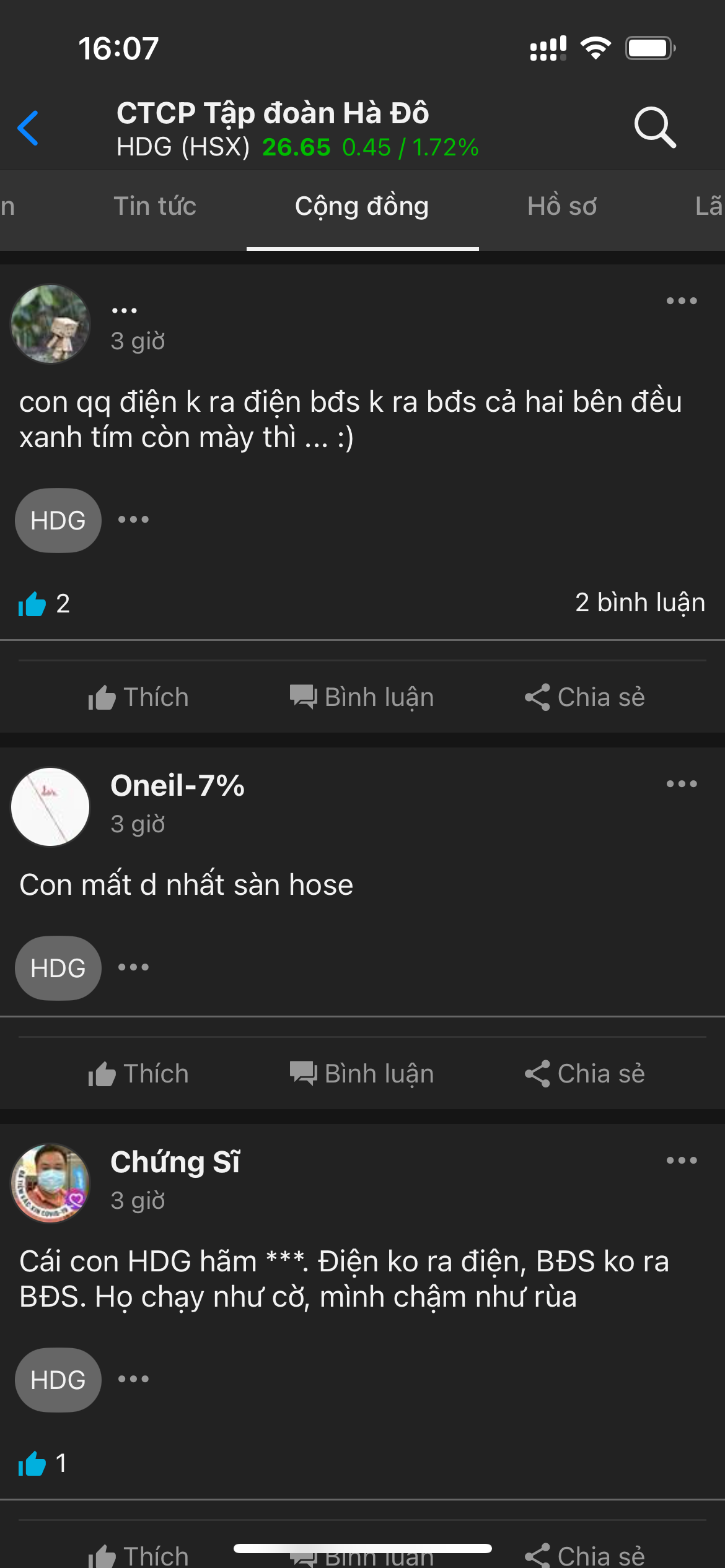Viewport: 725px width, 1568px height.
Task: Open Chứng Sĩ's profile avatar
Action: [x=50, y=1183]
